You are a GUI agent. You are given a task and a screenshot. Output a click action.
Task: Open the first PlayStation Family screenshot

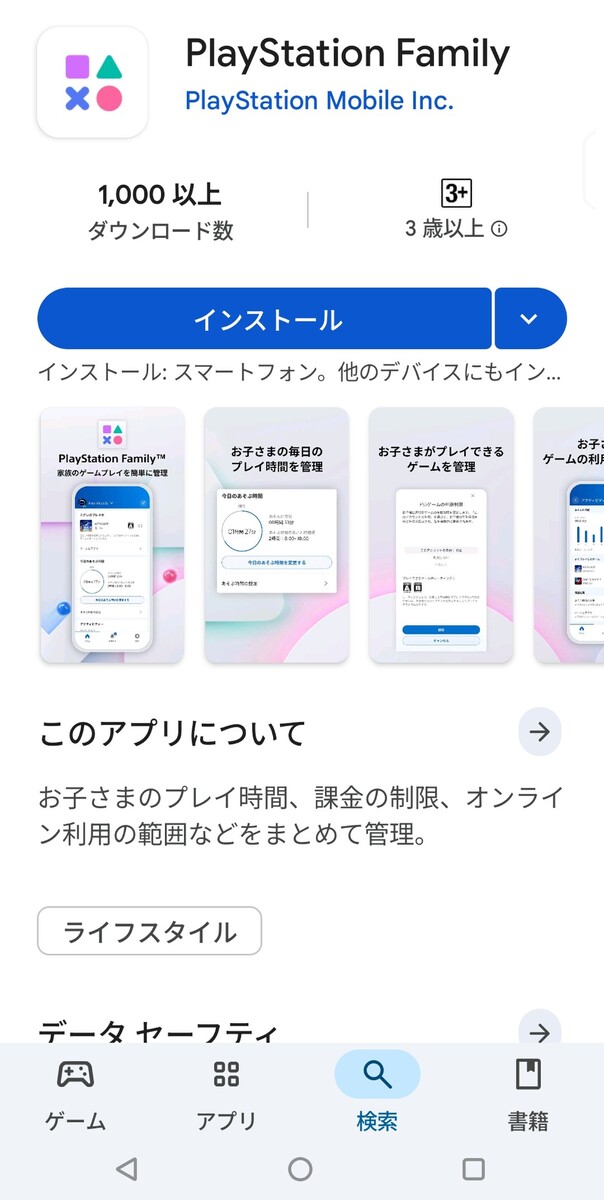tap(112, 535)
